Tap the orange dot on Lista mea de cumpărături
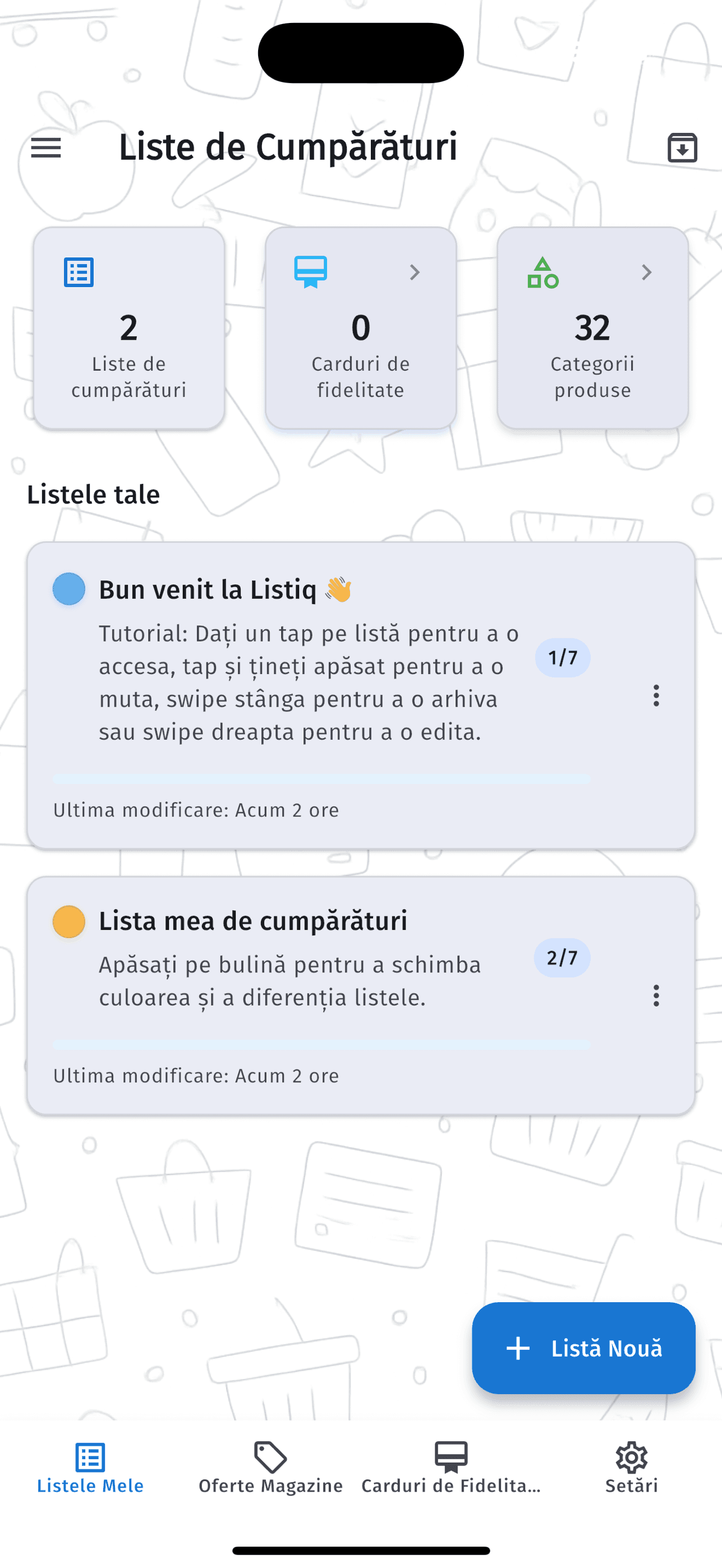 coord(68,920)
